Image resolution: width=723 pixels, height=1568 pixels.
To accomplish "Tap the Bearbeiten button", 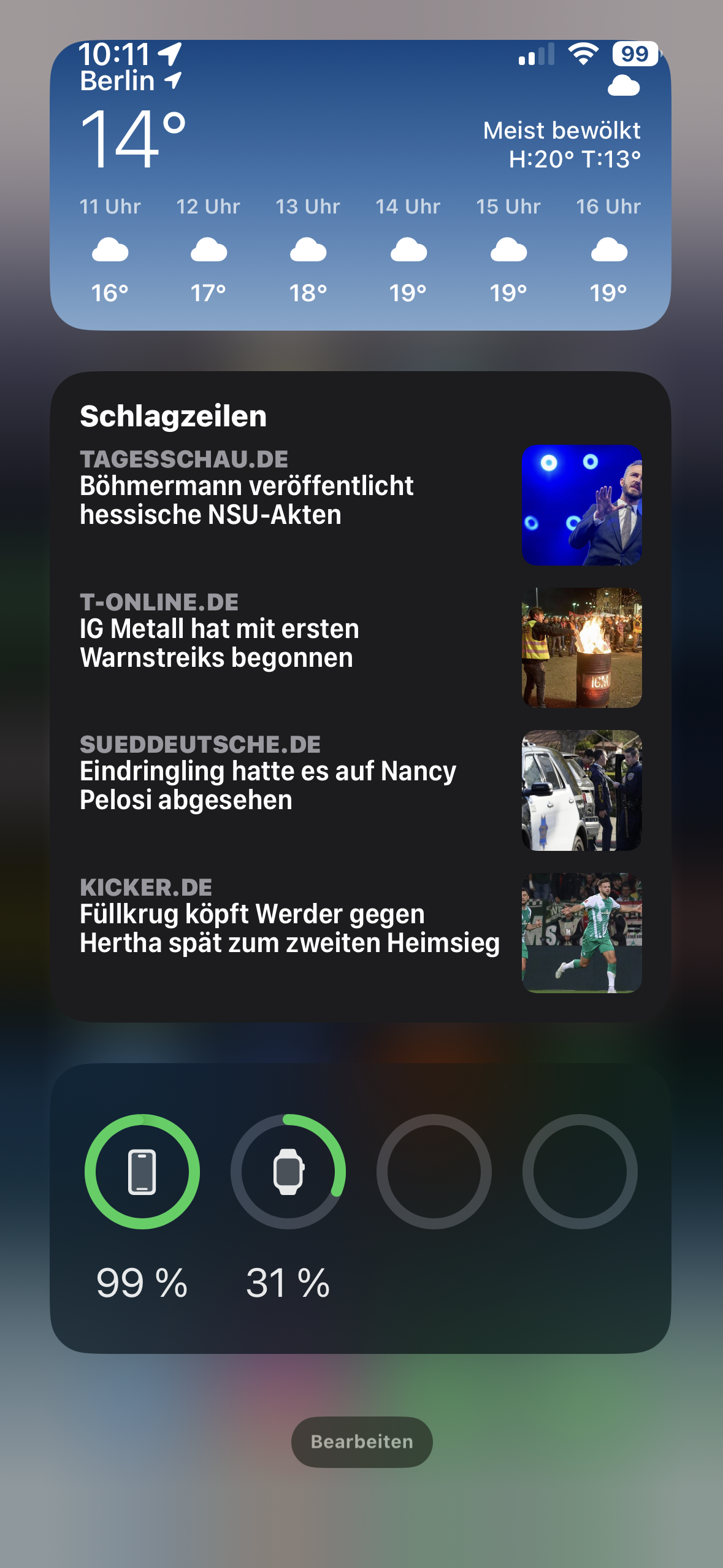I will [x=362, y=1442].
